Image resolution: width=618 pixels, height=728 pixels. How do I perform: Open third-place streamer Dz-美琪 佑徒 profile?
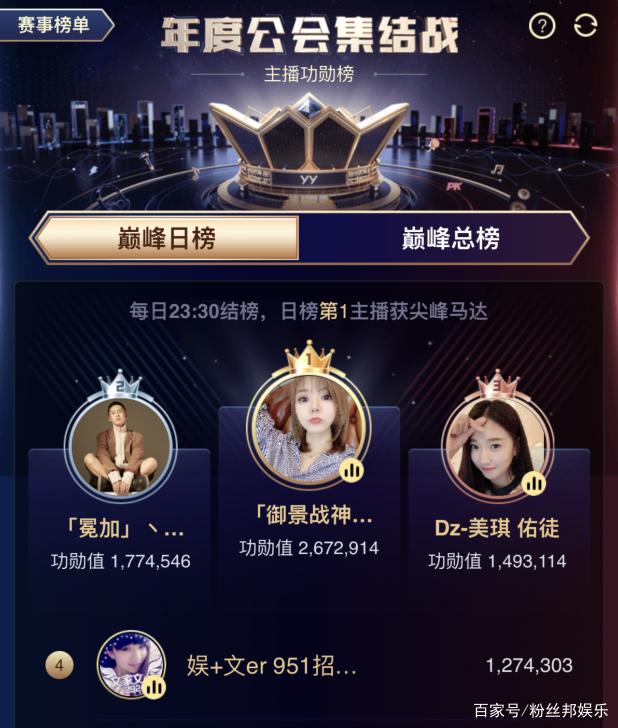497,447
